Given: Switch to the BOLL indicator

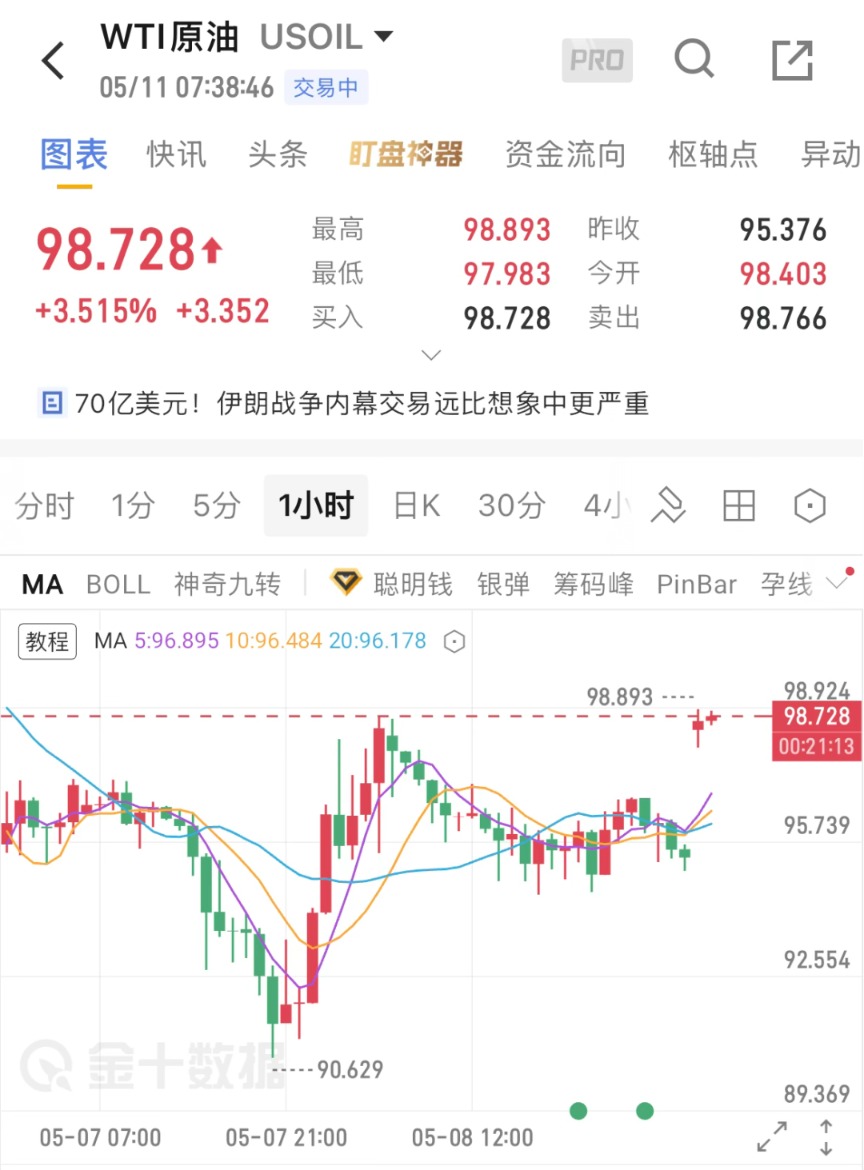Looking at the screenshot, I should pyautogui.click(x=118, y=584).
